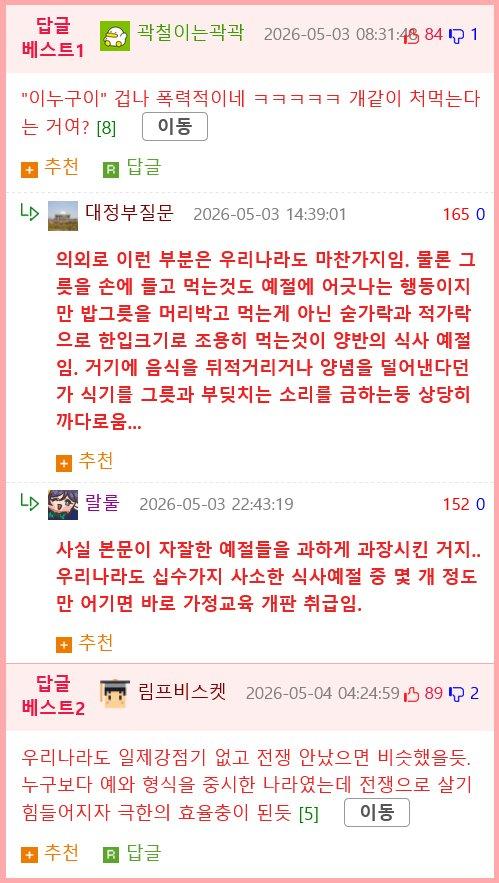The width and height of the screenshot is (499, 883).
Task: Recommend 림프비스켓's comment via 추천
Action: [50, 853]
